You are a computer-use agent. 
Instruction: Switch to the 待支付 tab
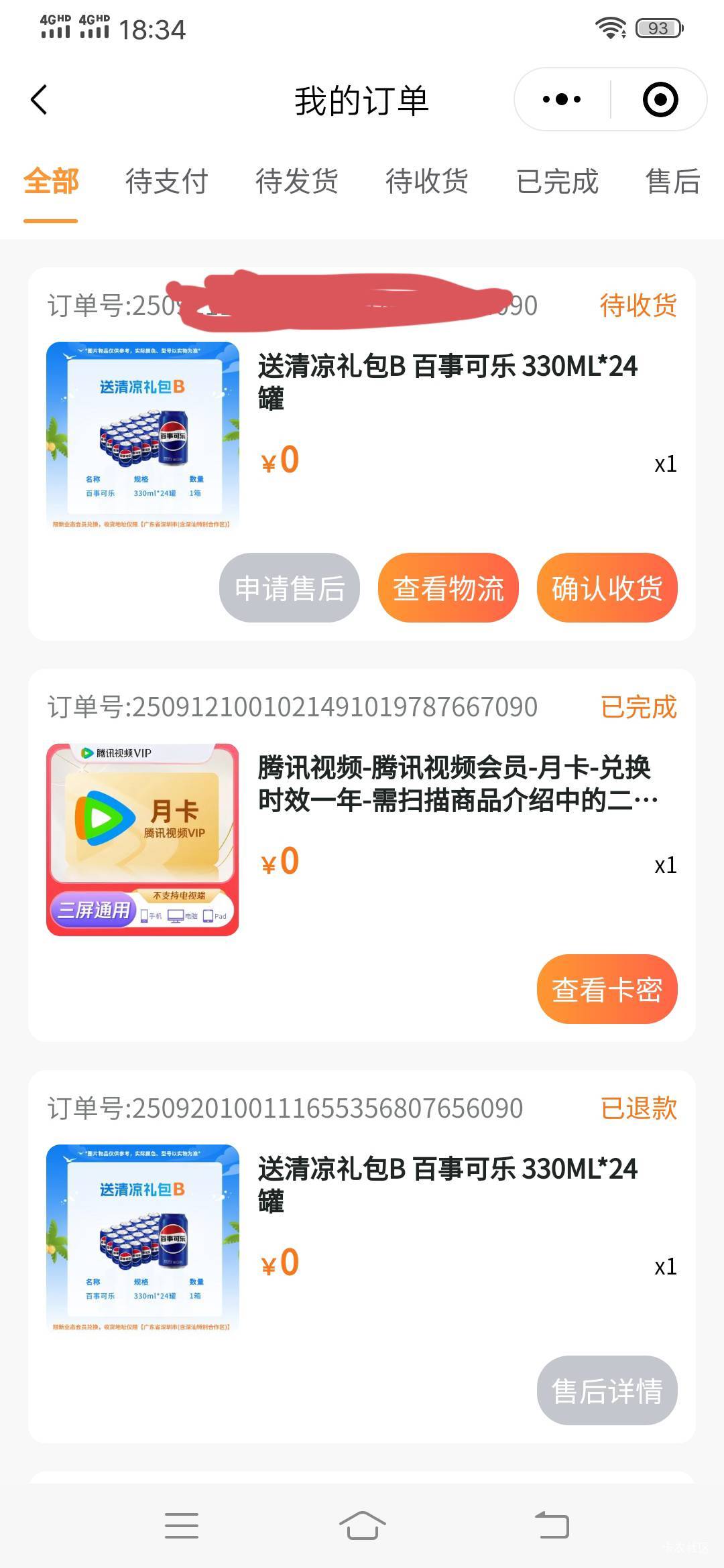point(166,182)
